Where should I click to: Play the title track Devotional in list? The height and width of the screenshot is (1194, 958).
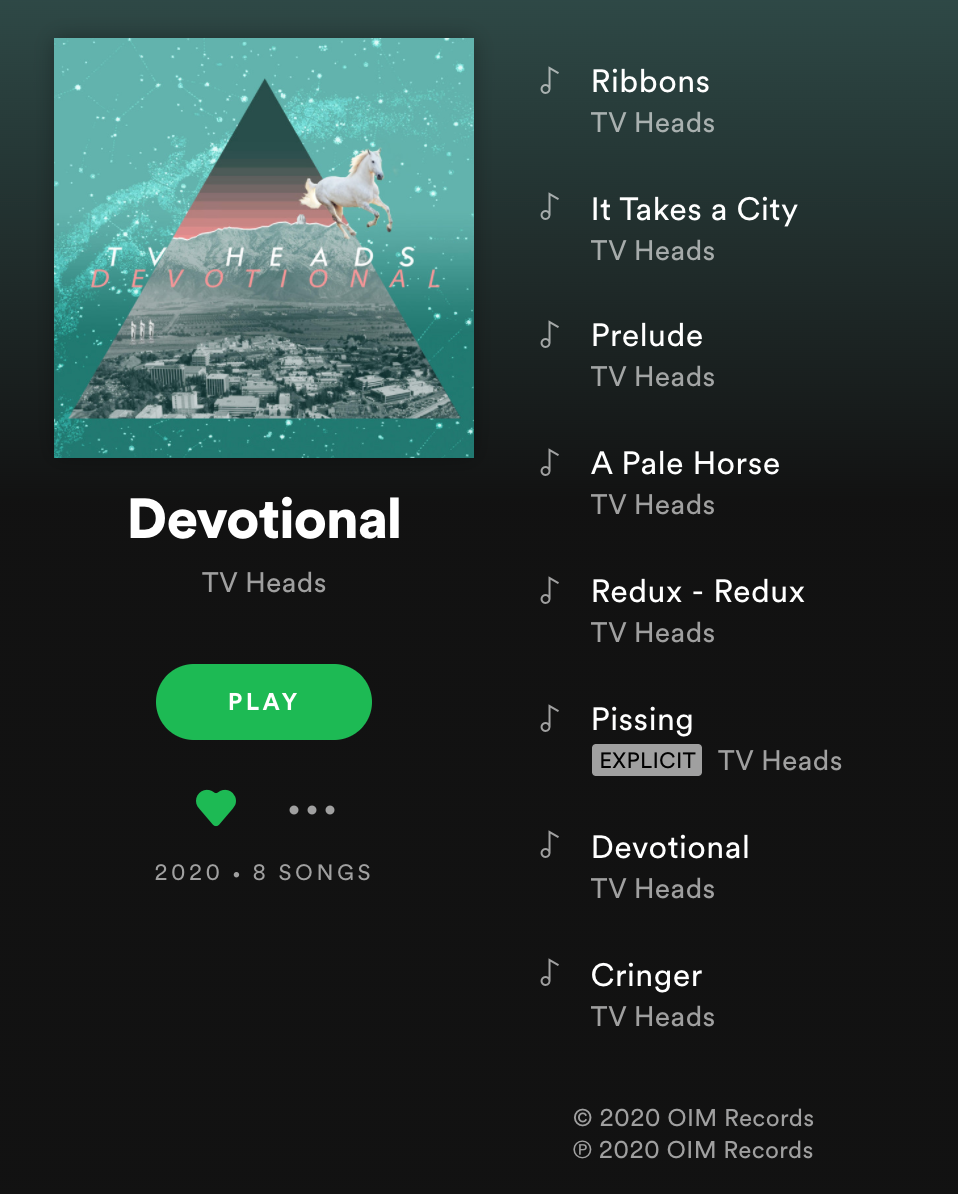pos(670,848)
